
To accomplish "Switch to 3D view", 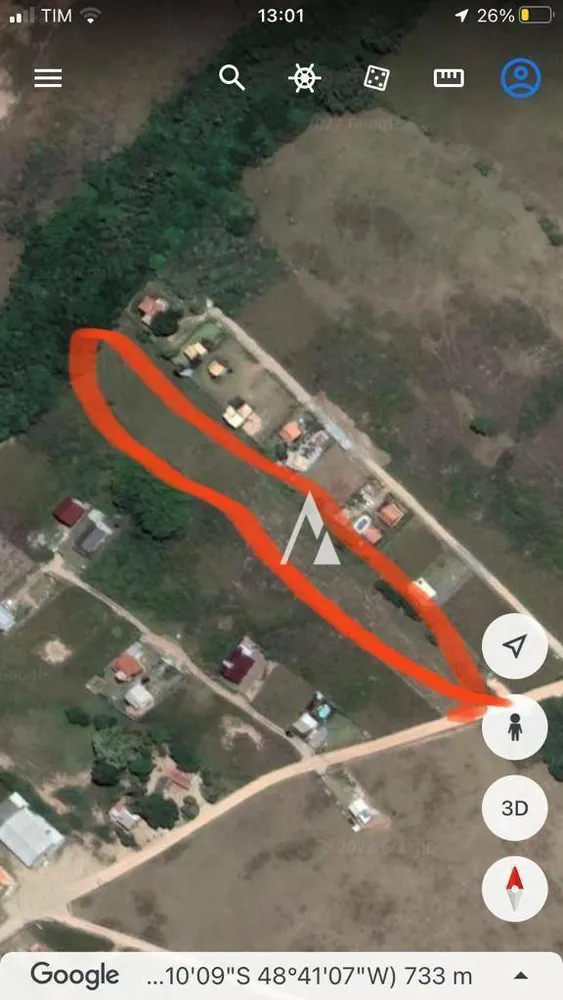I will pos(515,808).
